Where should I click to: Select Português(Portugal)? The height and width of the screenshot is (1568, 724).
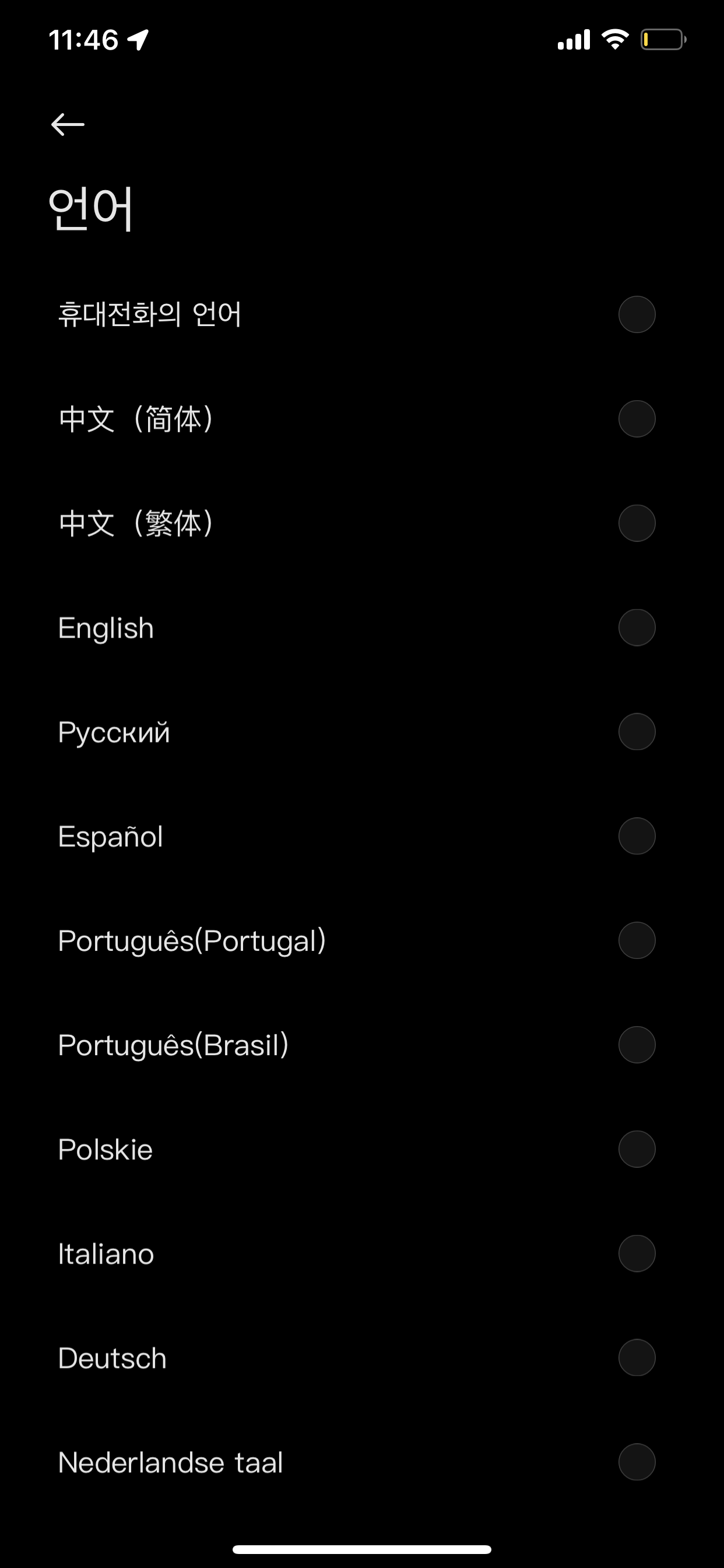tap(362, 940)
